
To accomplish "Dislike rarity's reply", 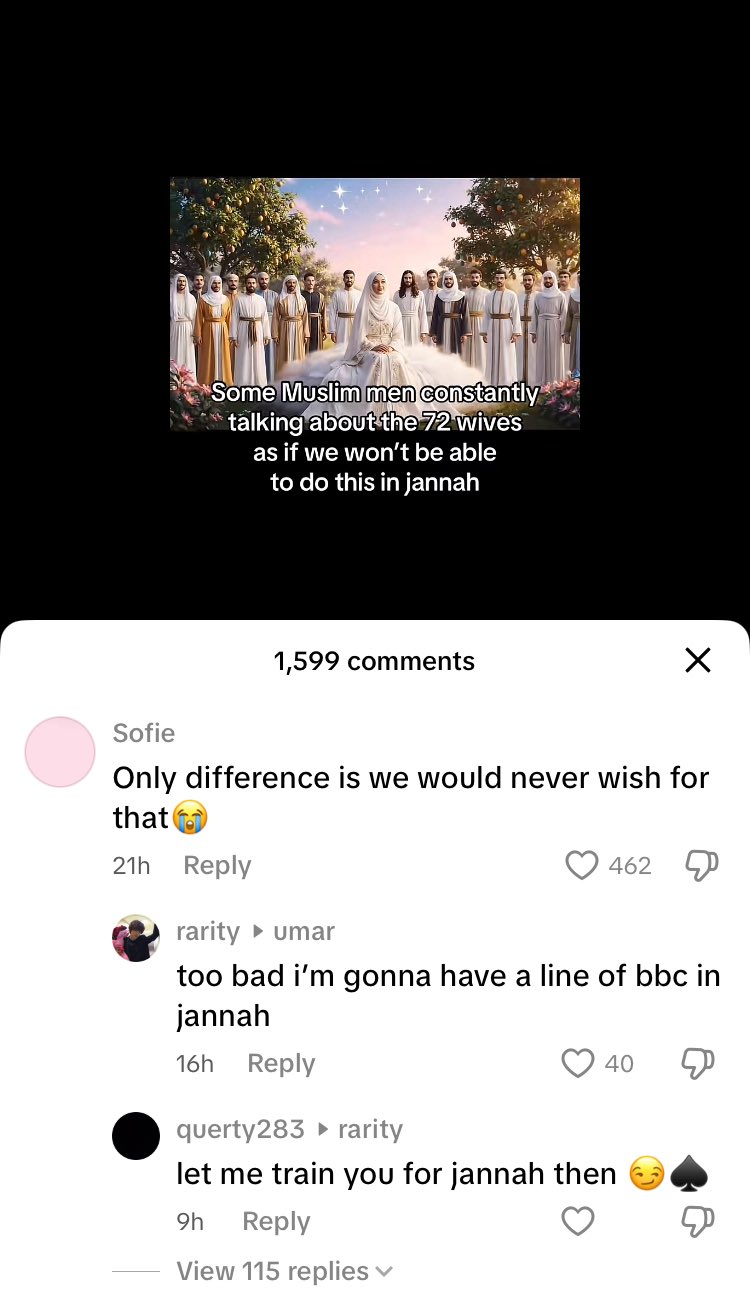I will [699, 1064].
